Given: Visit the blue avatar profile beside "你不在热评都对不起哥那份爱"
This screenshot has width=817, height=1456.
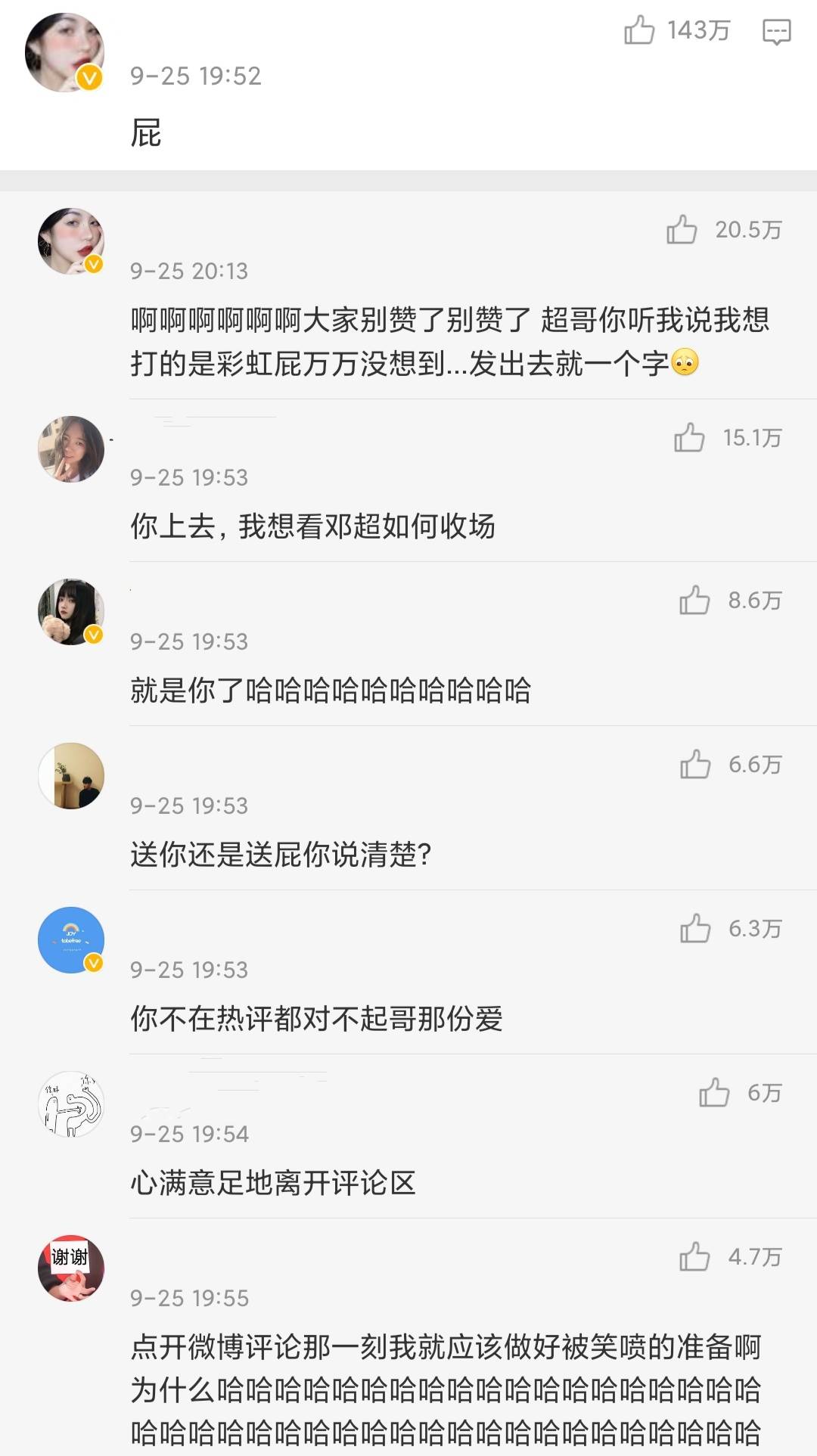Looking at the screenshot, I should pos(71,940).
